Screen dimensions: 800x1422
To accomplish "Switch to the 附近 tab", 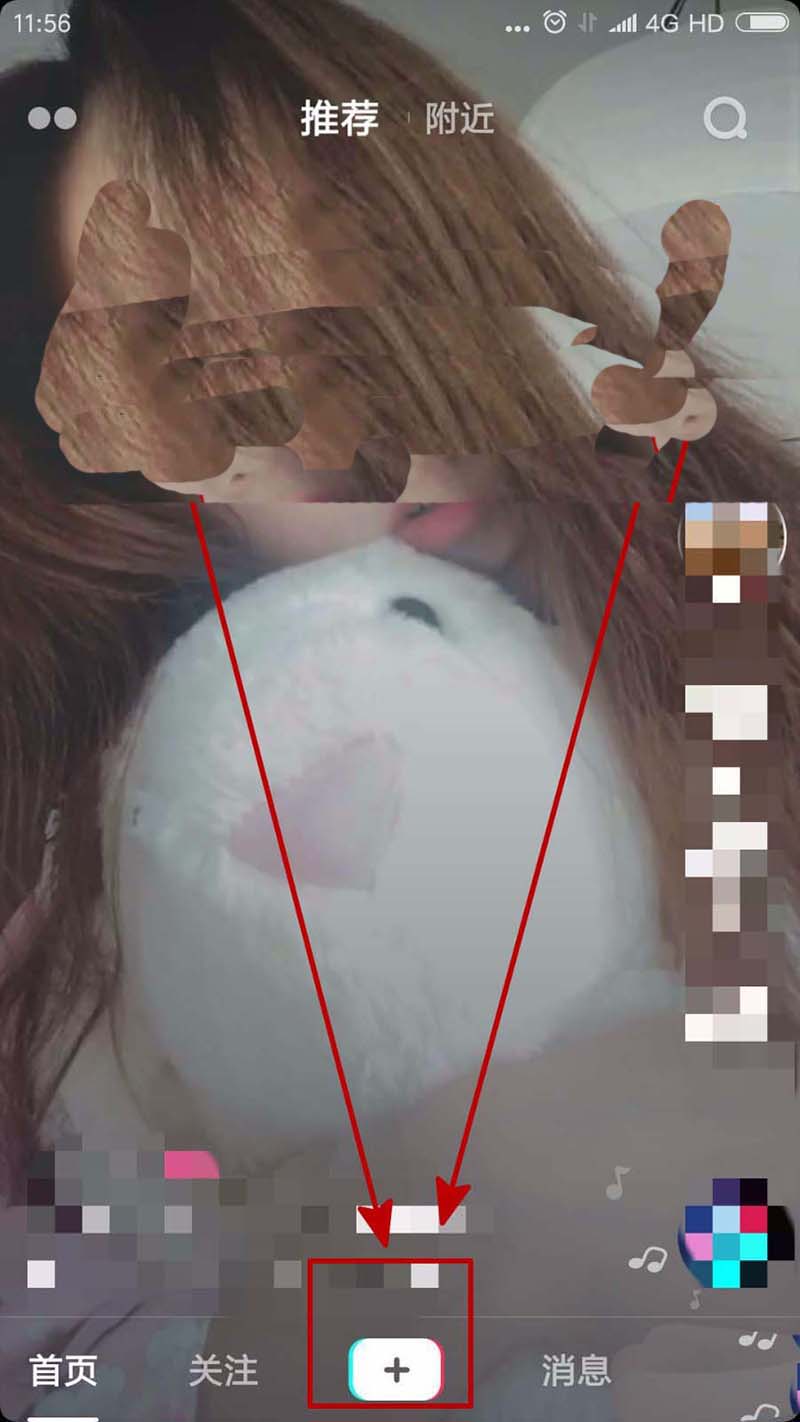I will click(460, 119).
